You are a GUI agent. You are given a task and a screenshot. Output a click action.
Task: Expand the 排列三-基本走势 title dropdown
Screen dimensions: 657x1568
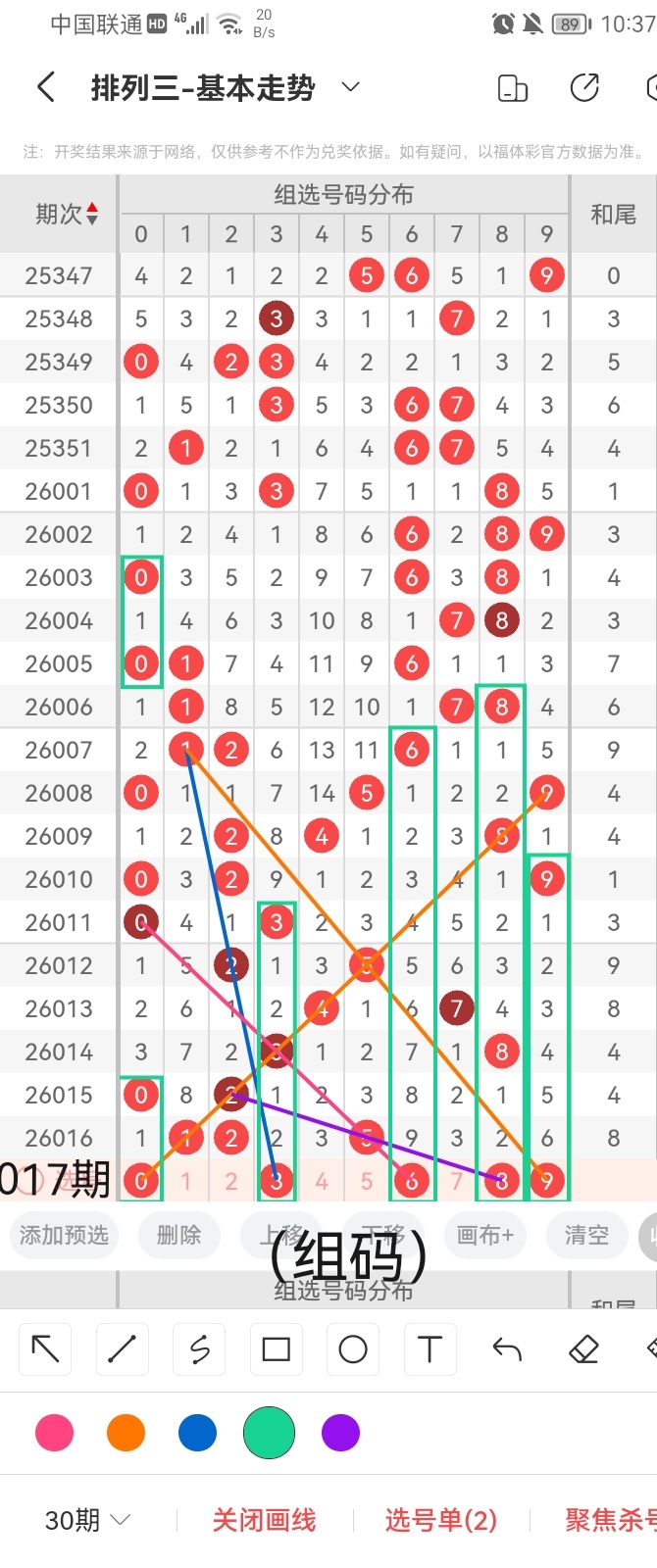click(x=350, y=87)
